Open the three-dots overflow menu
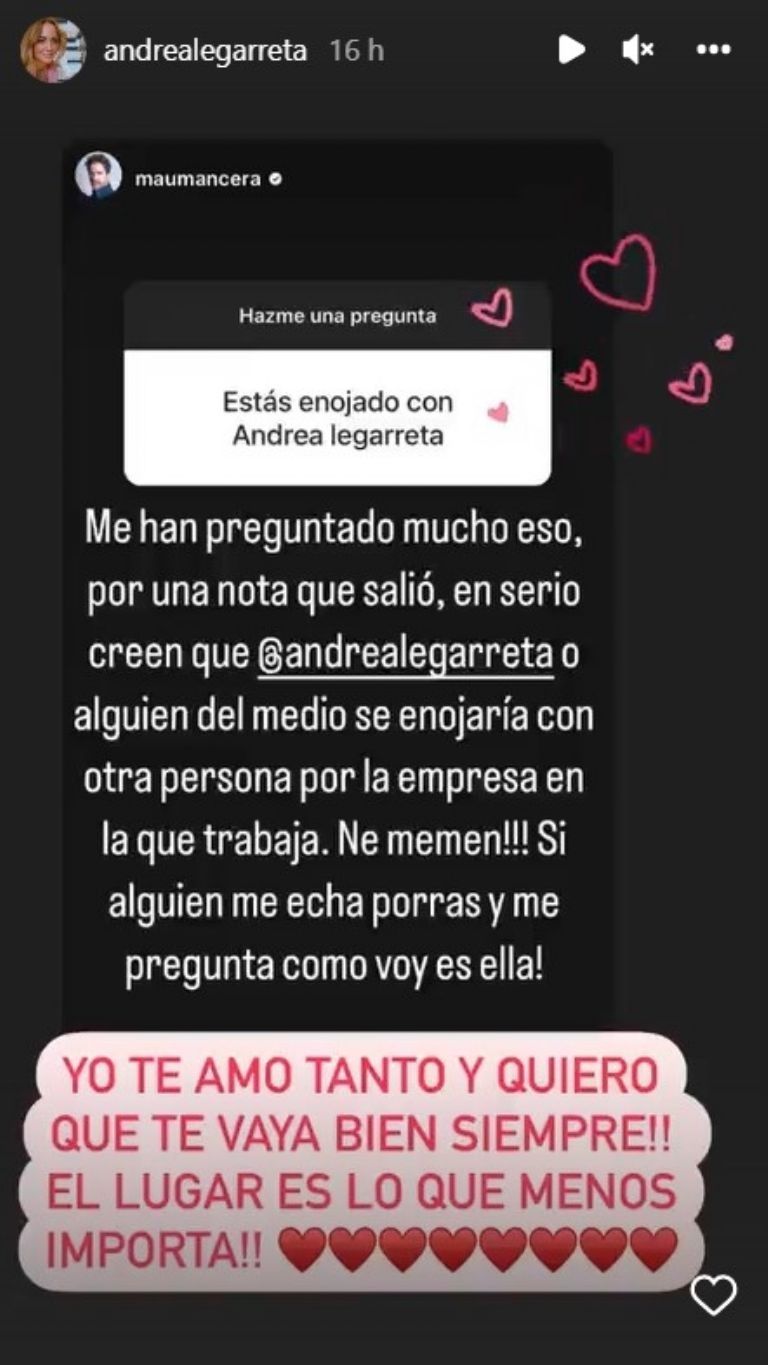 (712, 50)
